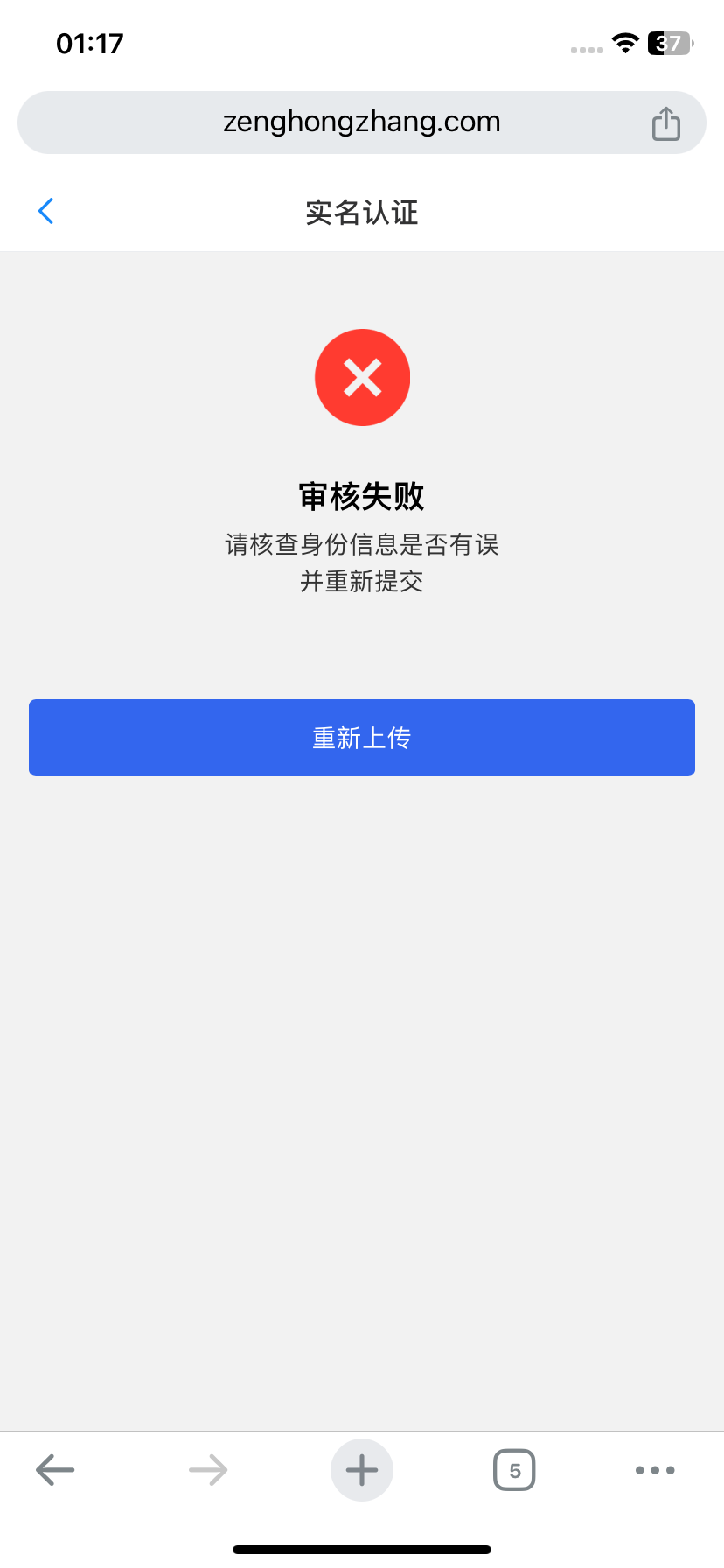Open a new browser tab
The image size is (724, 1568).
361,1470
